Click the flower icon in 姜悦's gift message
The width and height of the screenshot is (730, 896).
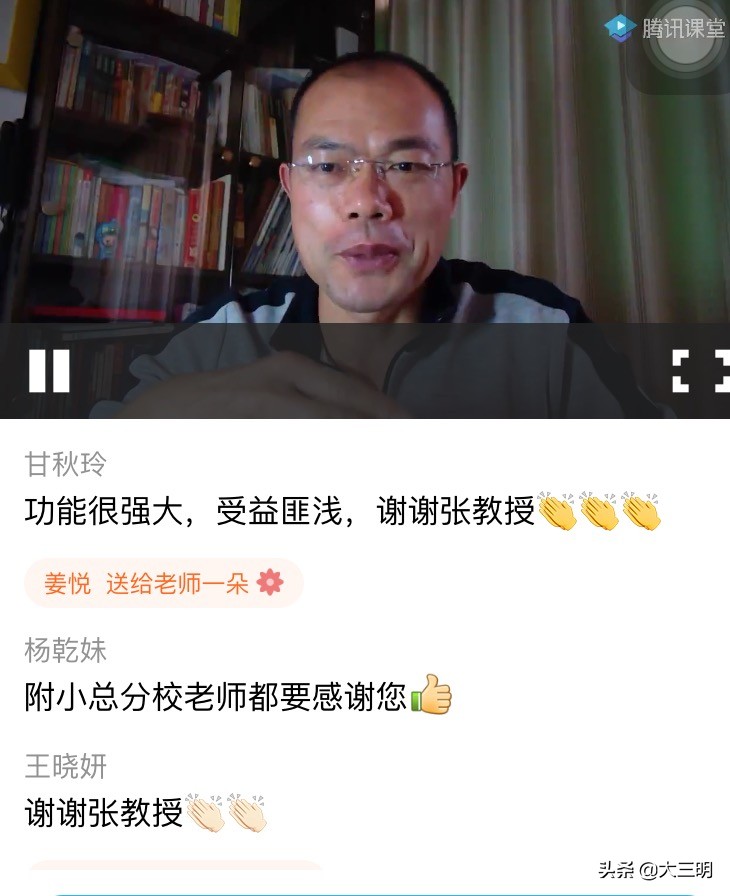[x=272, y=585]
